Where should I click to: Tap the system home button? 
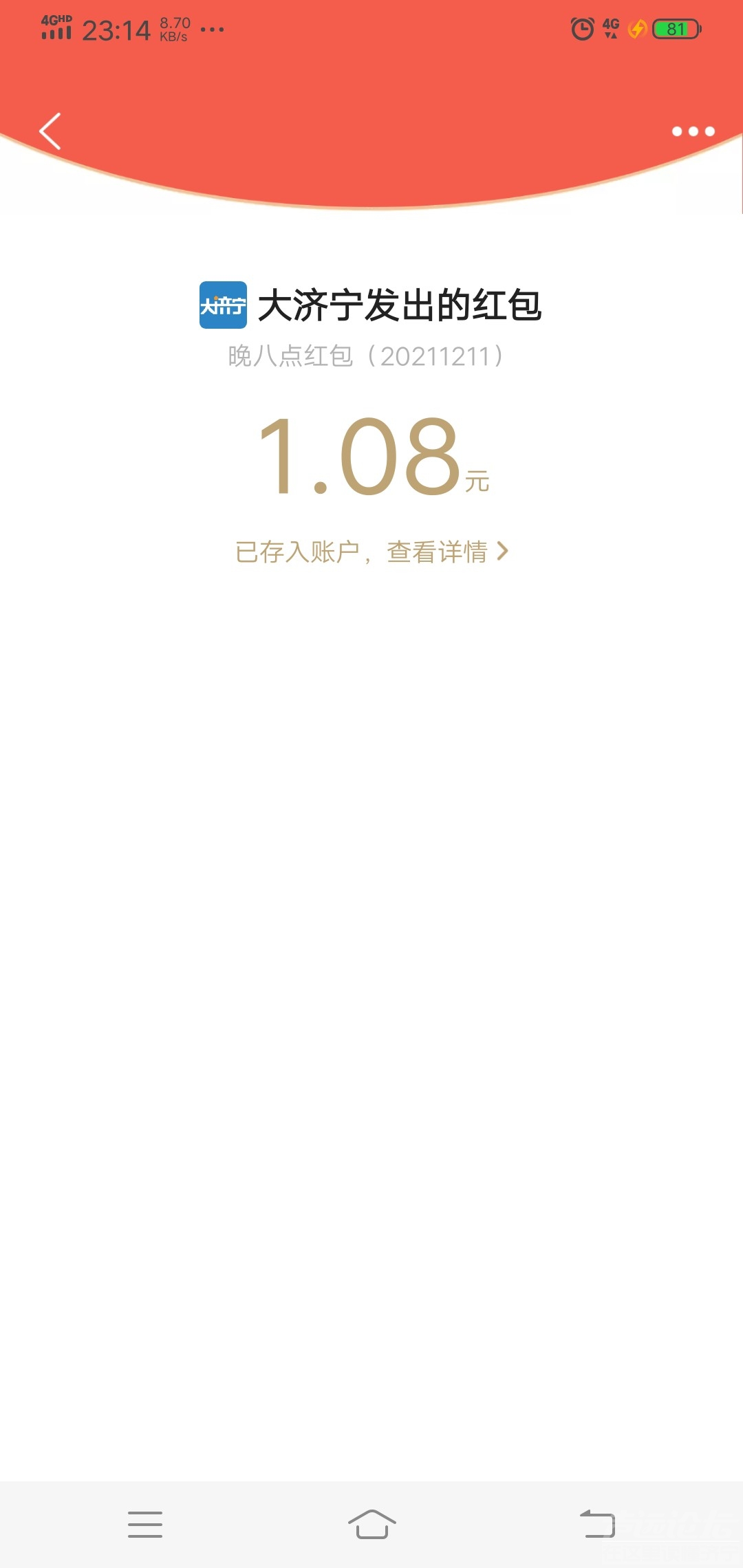coord(371,1524)
